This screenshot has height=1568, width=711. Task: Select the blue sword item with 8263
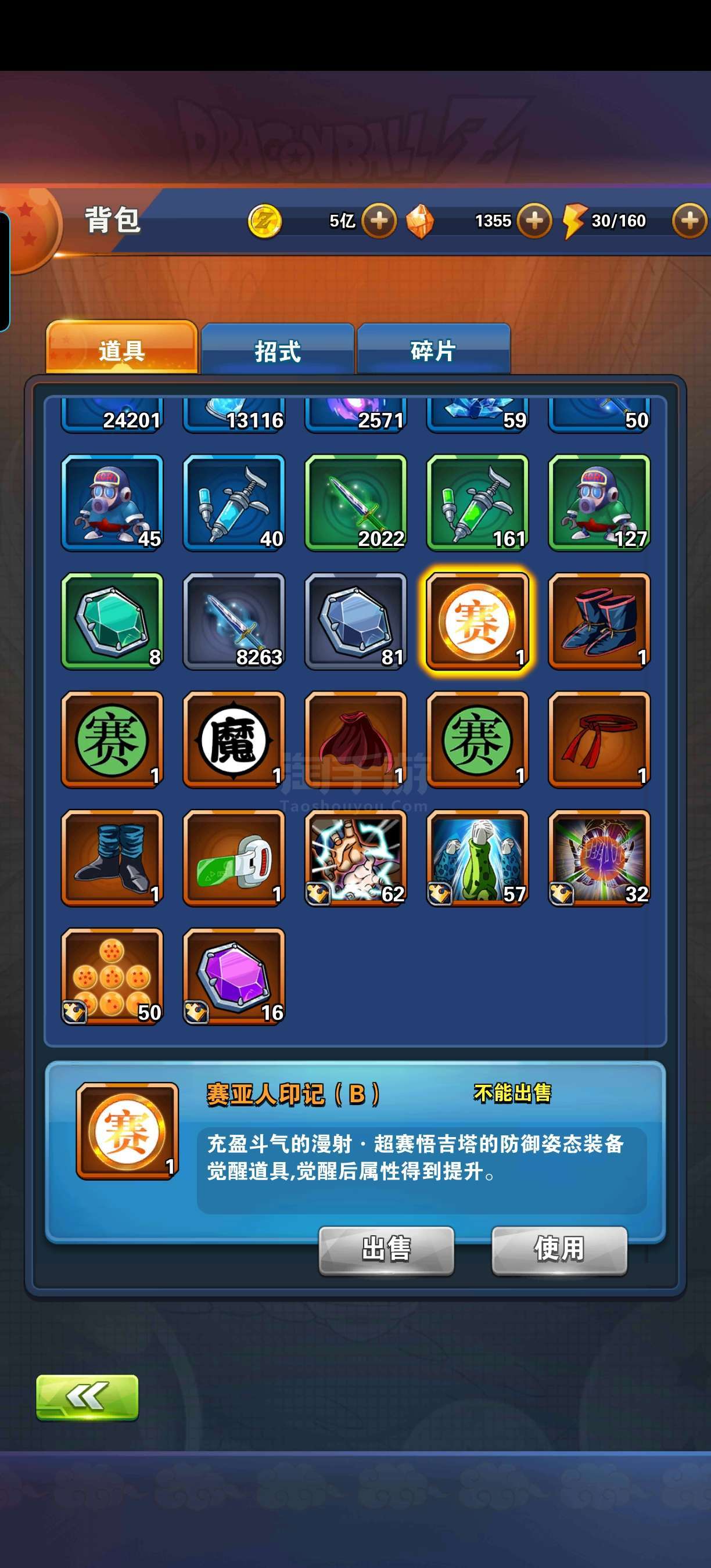(234, 621)
